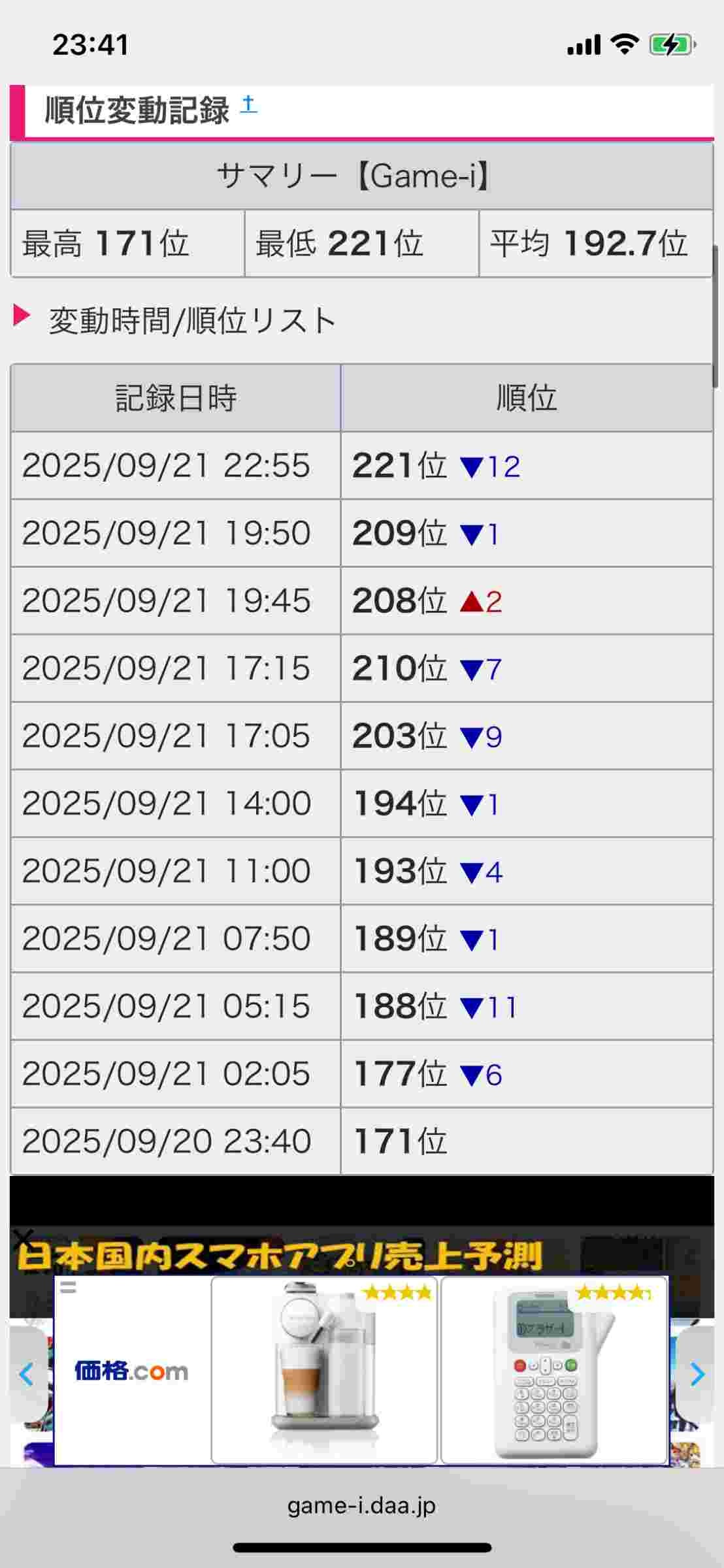
Task: Tap the game-i.daa.jp address bar
Action: 361,1505
